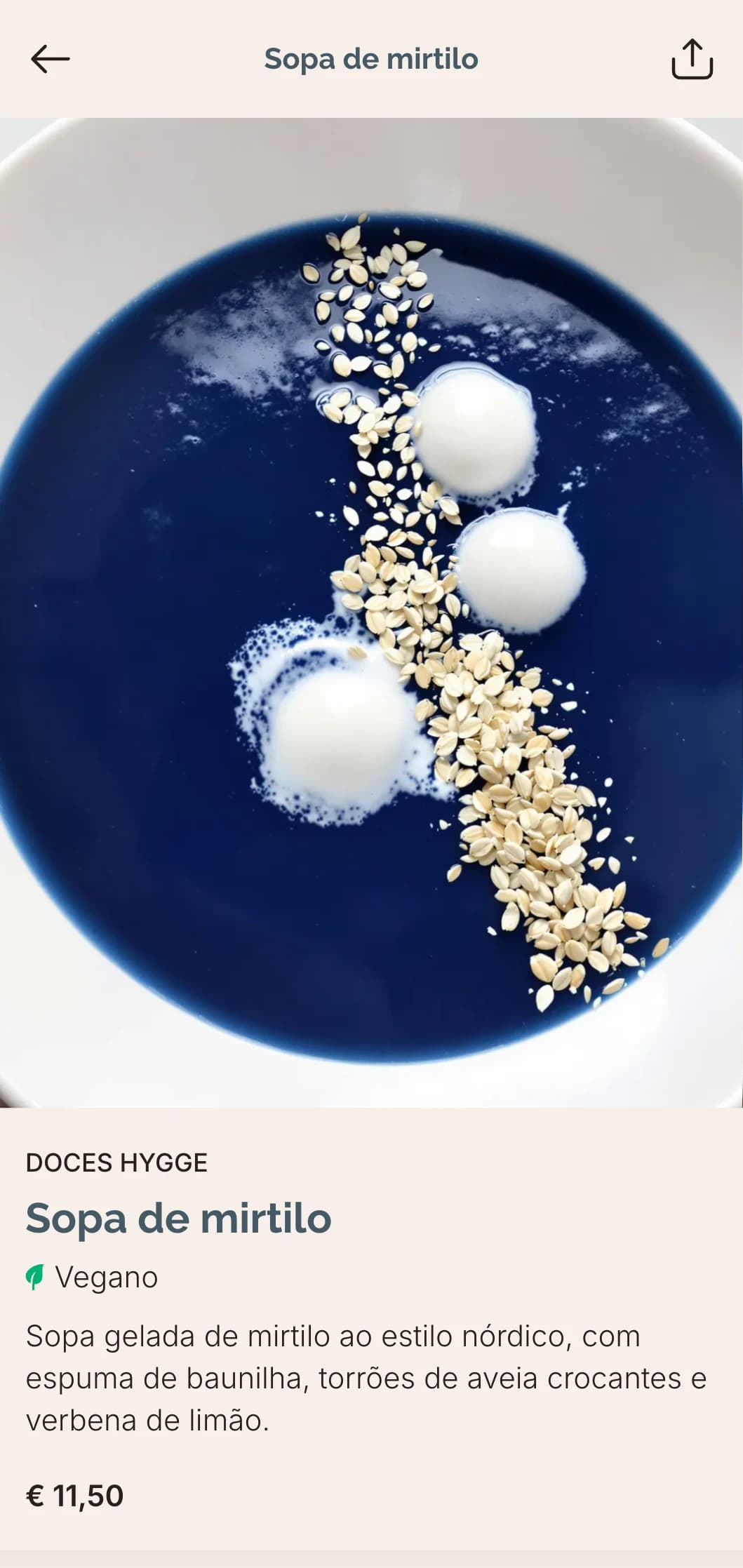Share the Sopa de mirtilo dish

click(x=692, y=59)
